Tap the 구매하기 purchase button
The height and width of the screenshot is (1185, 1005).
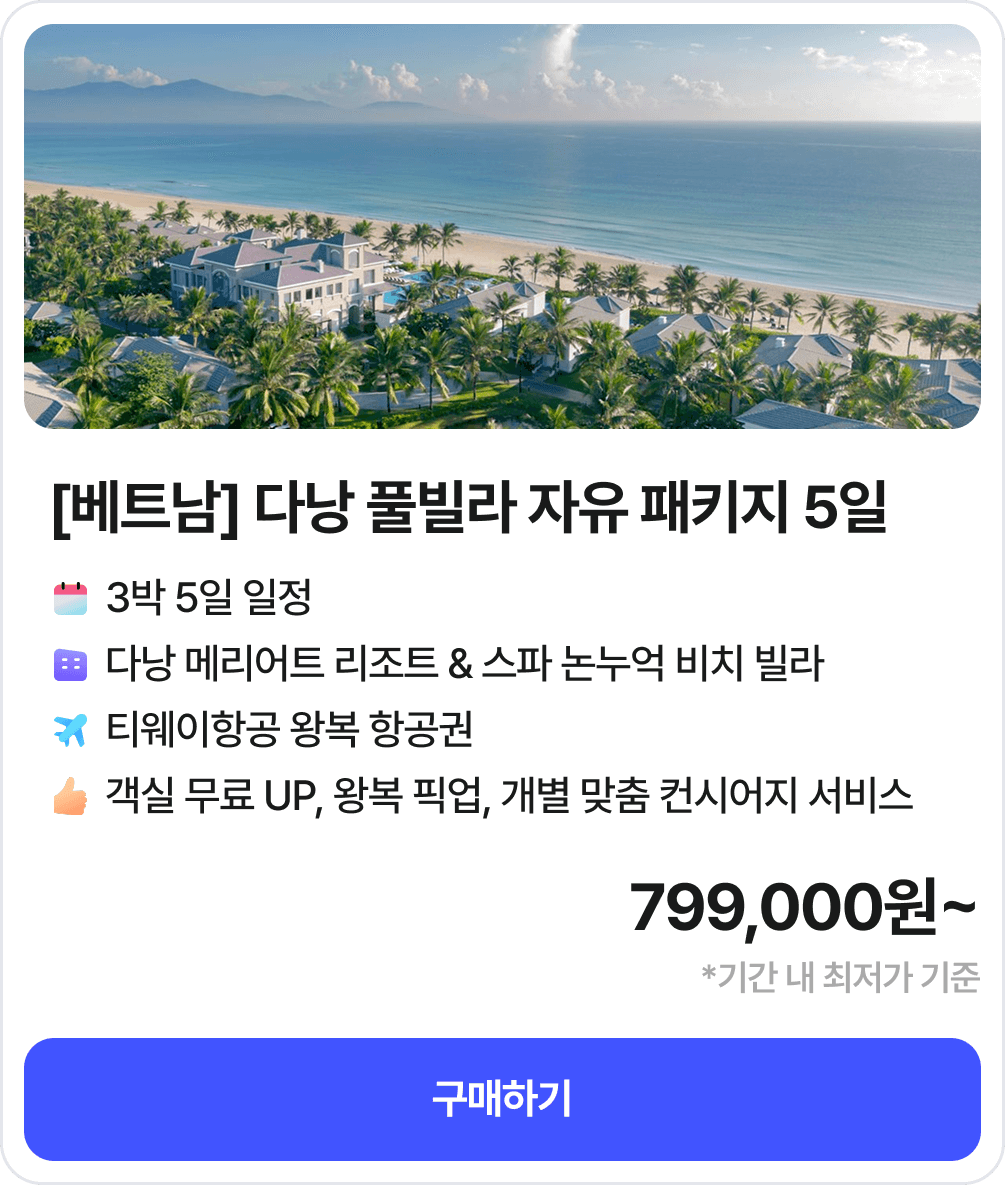coord(502,1098)
